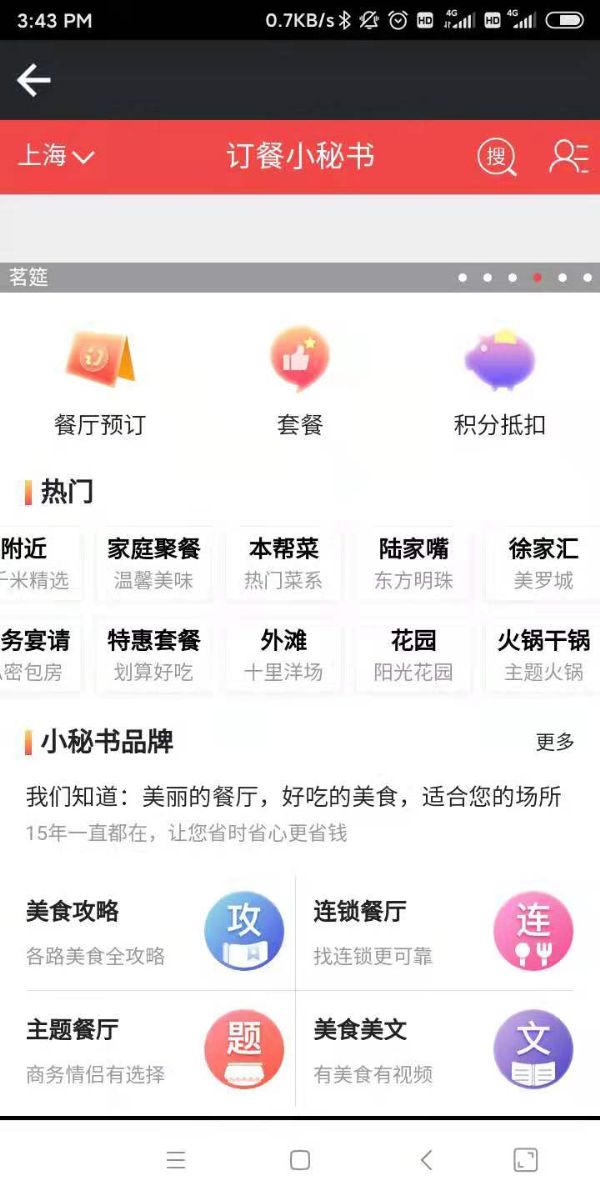
Task: Select the 家庭聚餐 hot category
Action: point(154,563)
